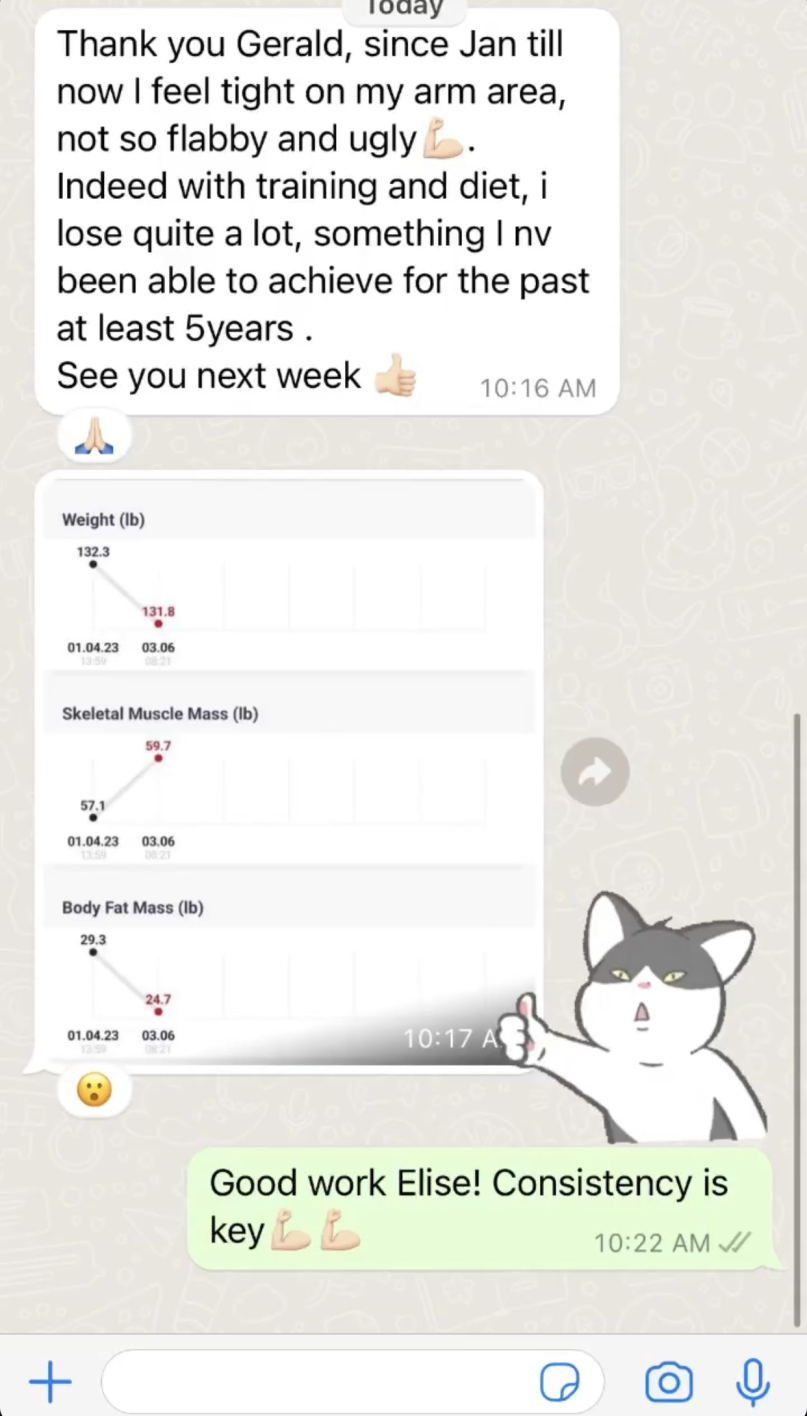The image size is (807, 1416).
Task: Tap the message text field
Action: [x=320, y=1382]
